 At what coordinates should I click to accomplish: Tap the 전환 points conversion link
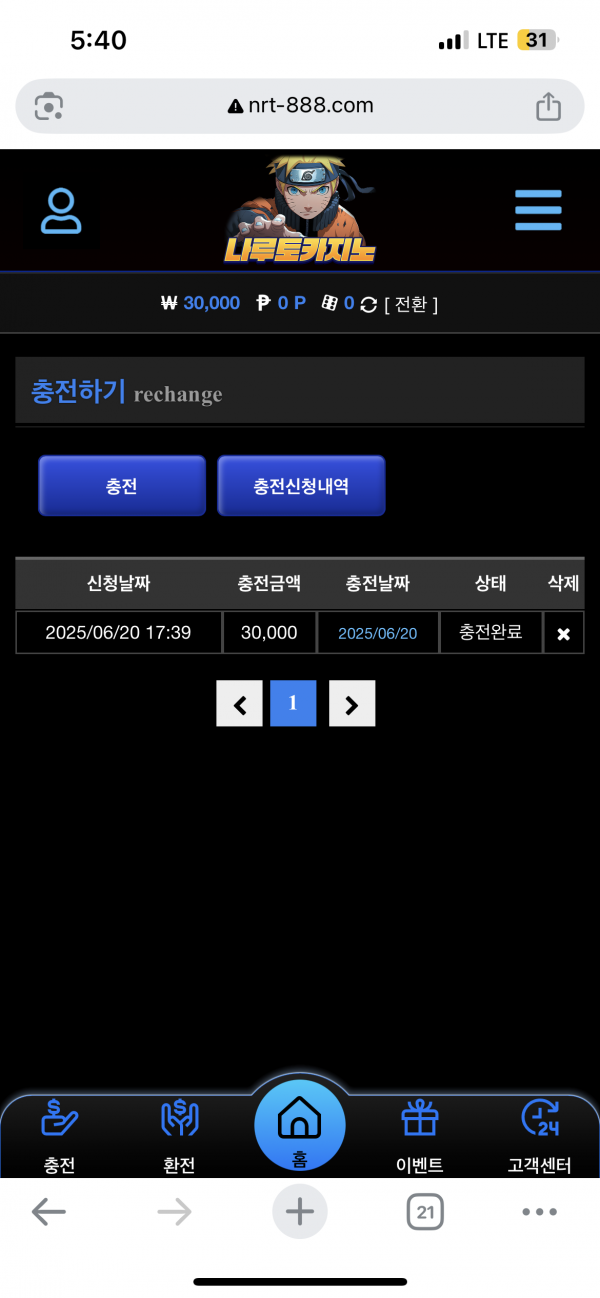click(411, 303)
